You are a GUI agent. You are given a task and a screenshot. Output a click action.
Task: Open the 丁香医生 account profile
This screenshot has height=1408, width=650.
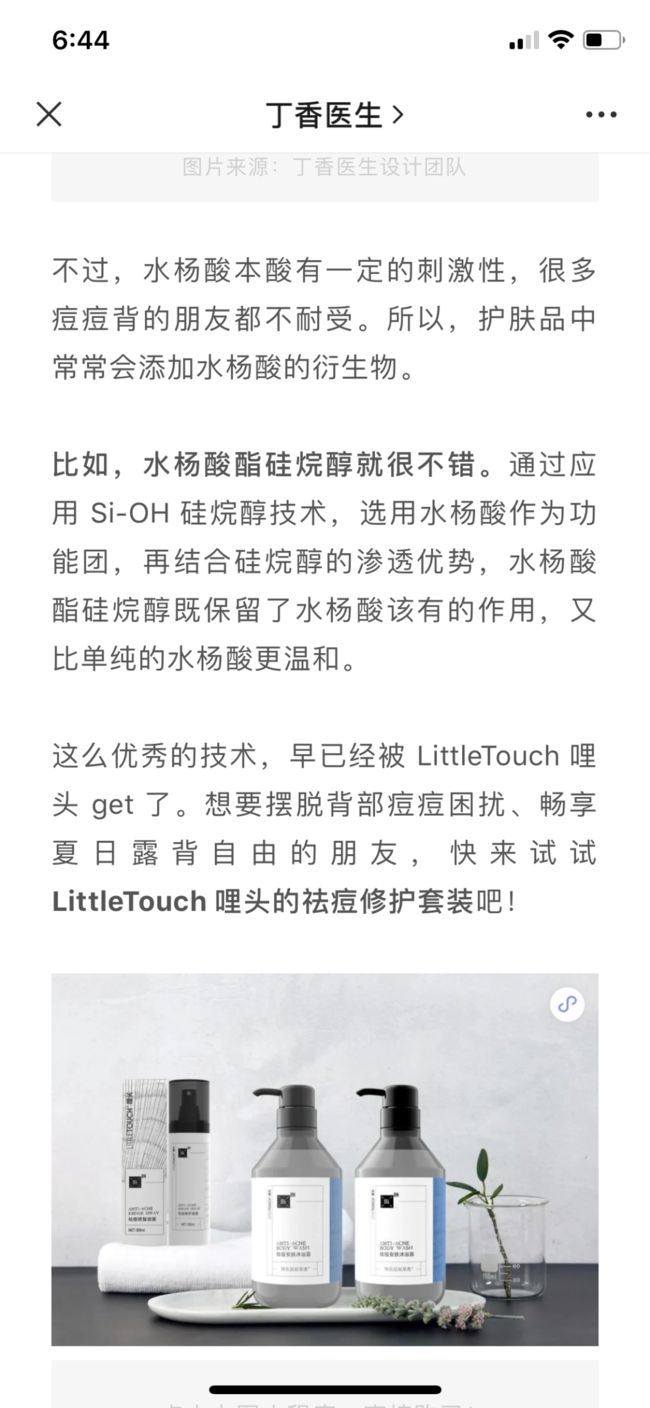click(334, 115)
